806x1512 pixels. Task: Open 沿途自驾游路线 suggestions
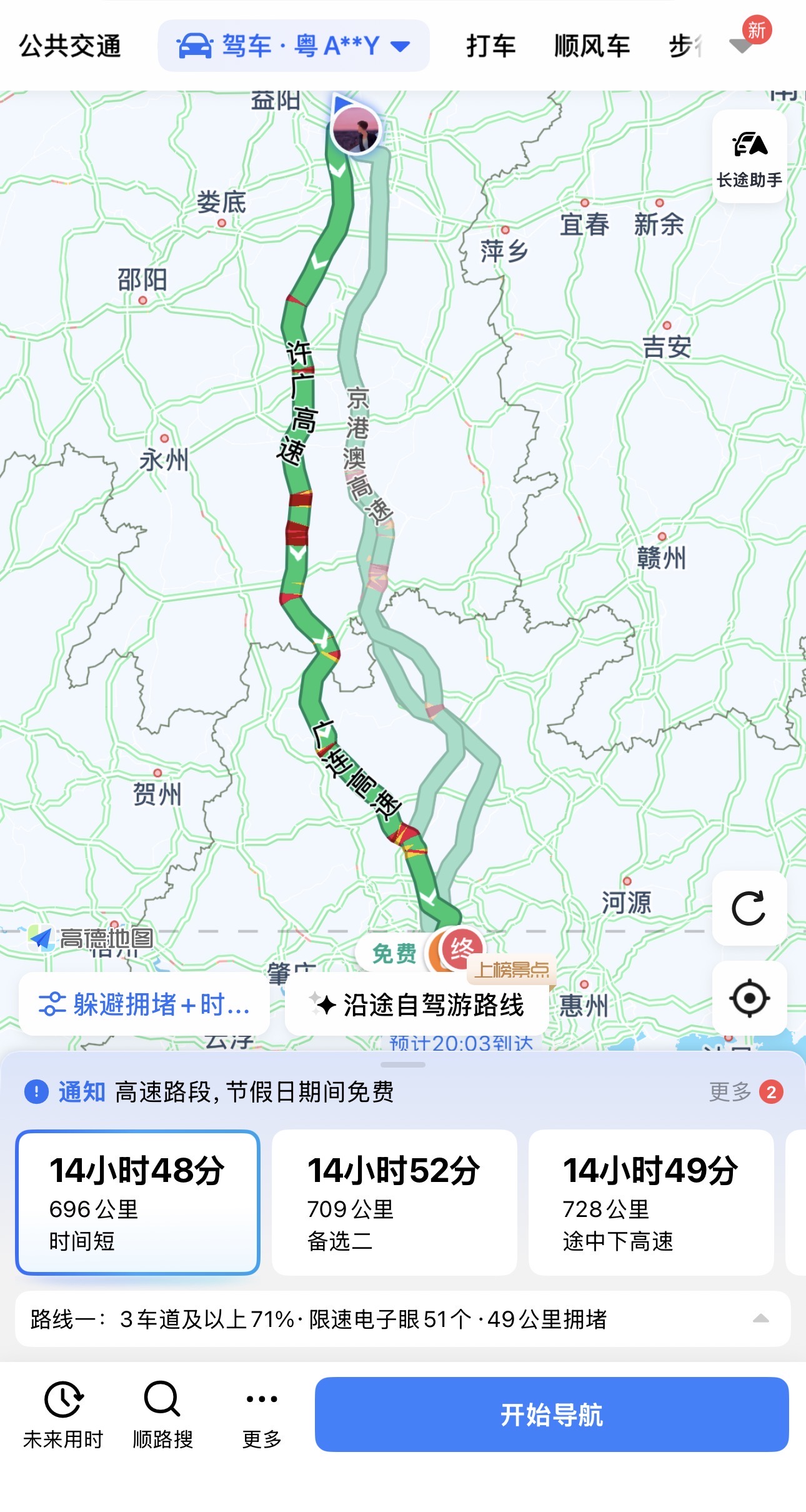coord(417,1004)
